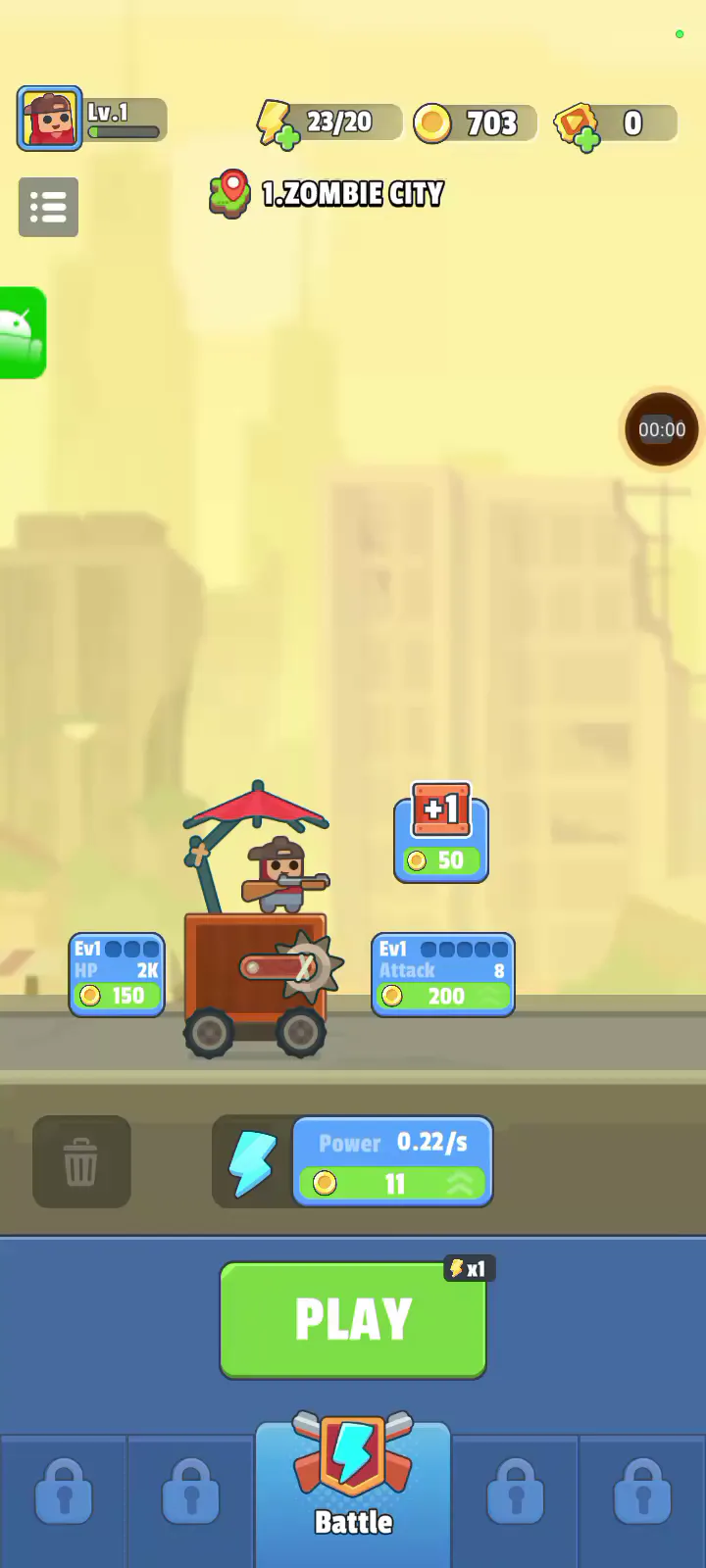Viewport: 706px width, 1568px height.
Task: Upgrade HP for 150 coins
Action: coord(117,975)
